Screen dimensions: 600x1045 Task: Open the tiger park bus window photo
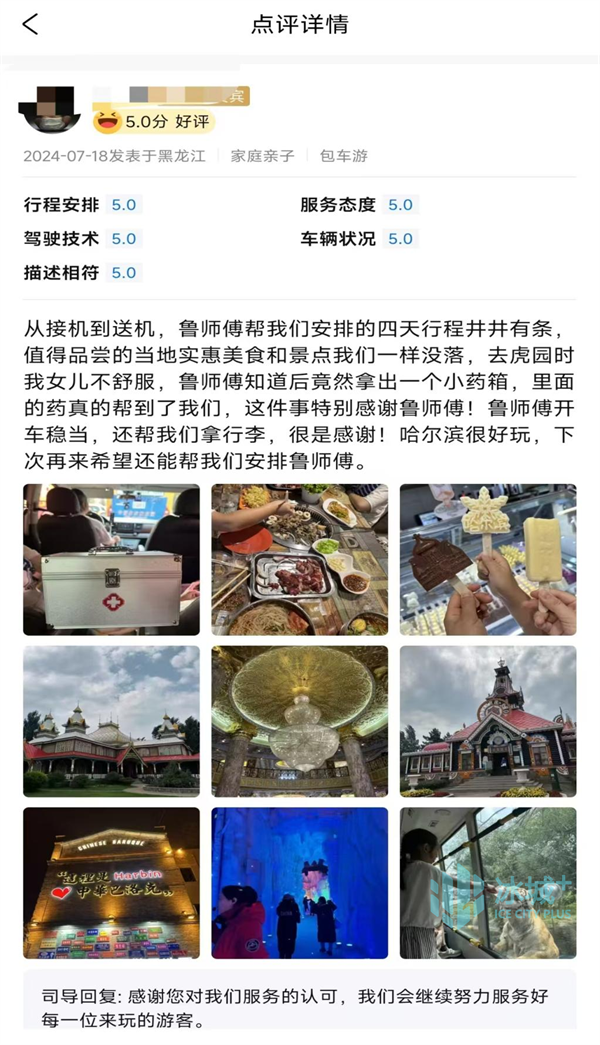click(x=488, y=883)
